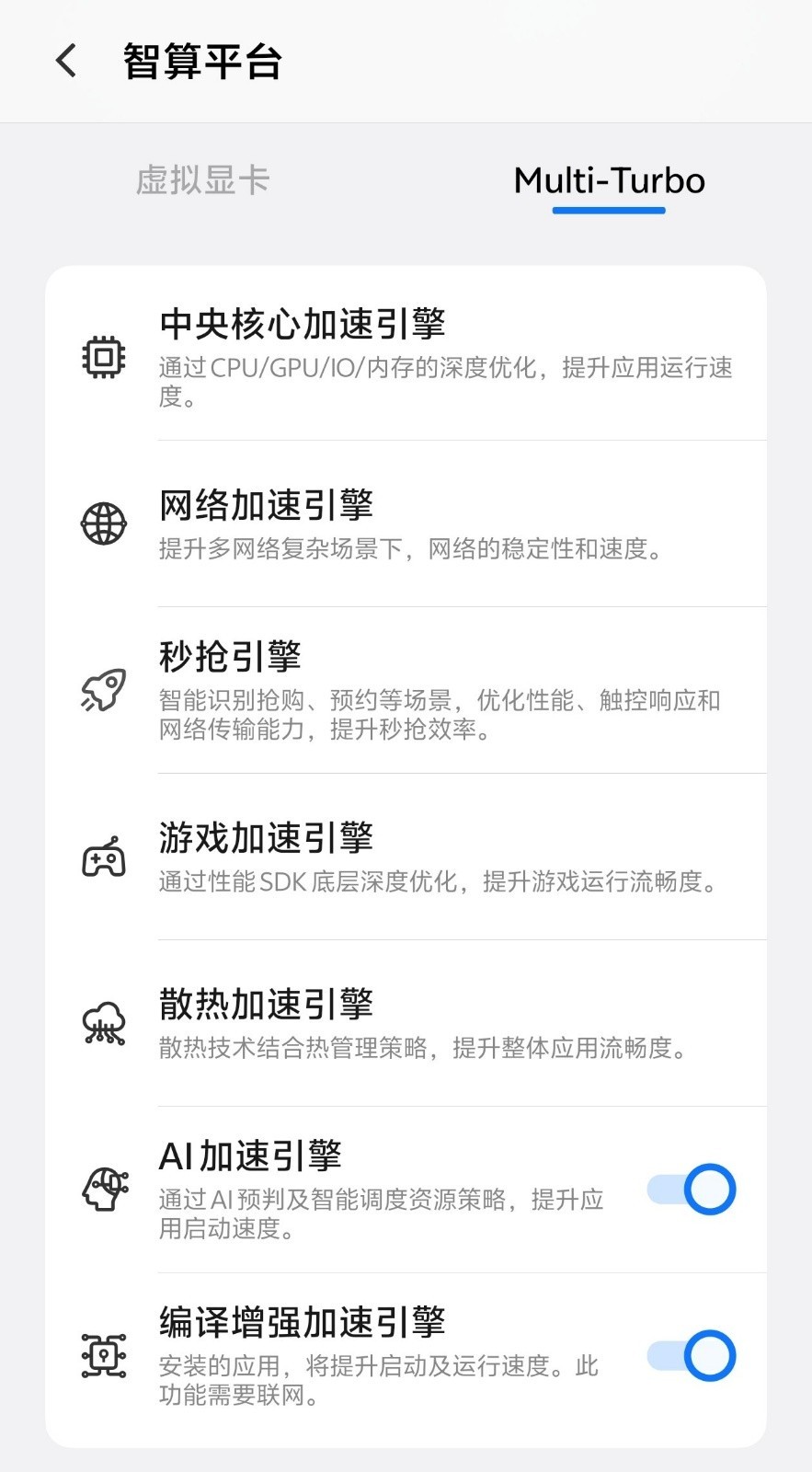
Task: Toggle the switch next to AI 预判 description
Action: click(691, 1189)
